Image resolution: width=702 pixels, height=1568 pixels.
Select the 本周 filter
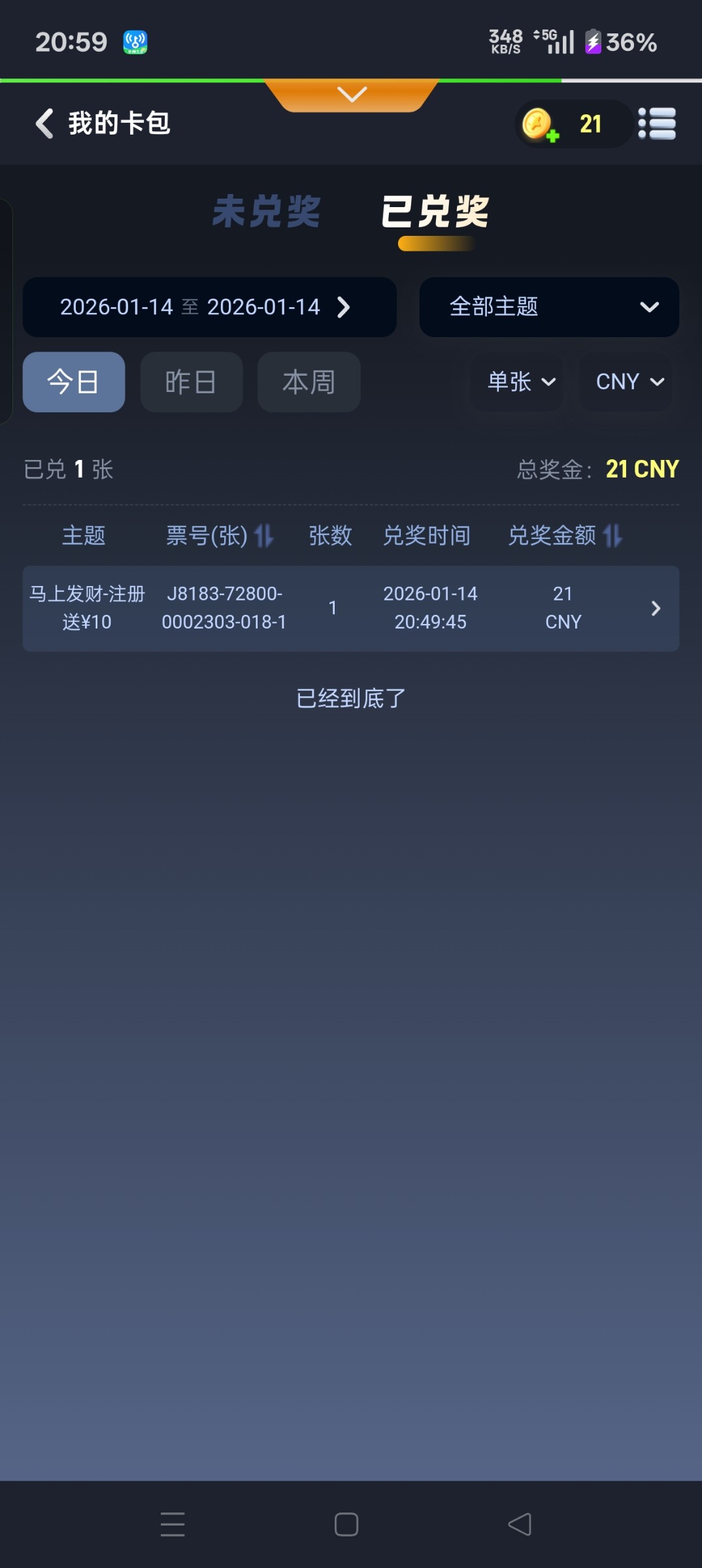308,382
